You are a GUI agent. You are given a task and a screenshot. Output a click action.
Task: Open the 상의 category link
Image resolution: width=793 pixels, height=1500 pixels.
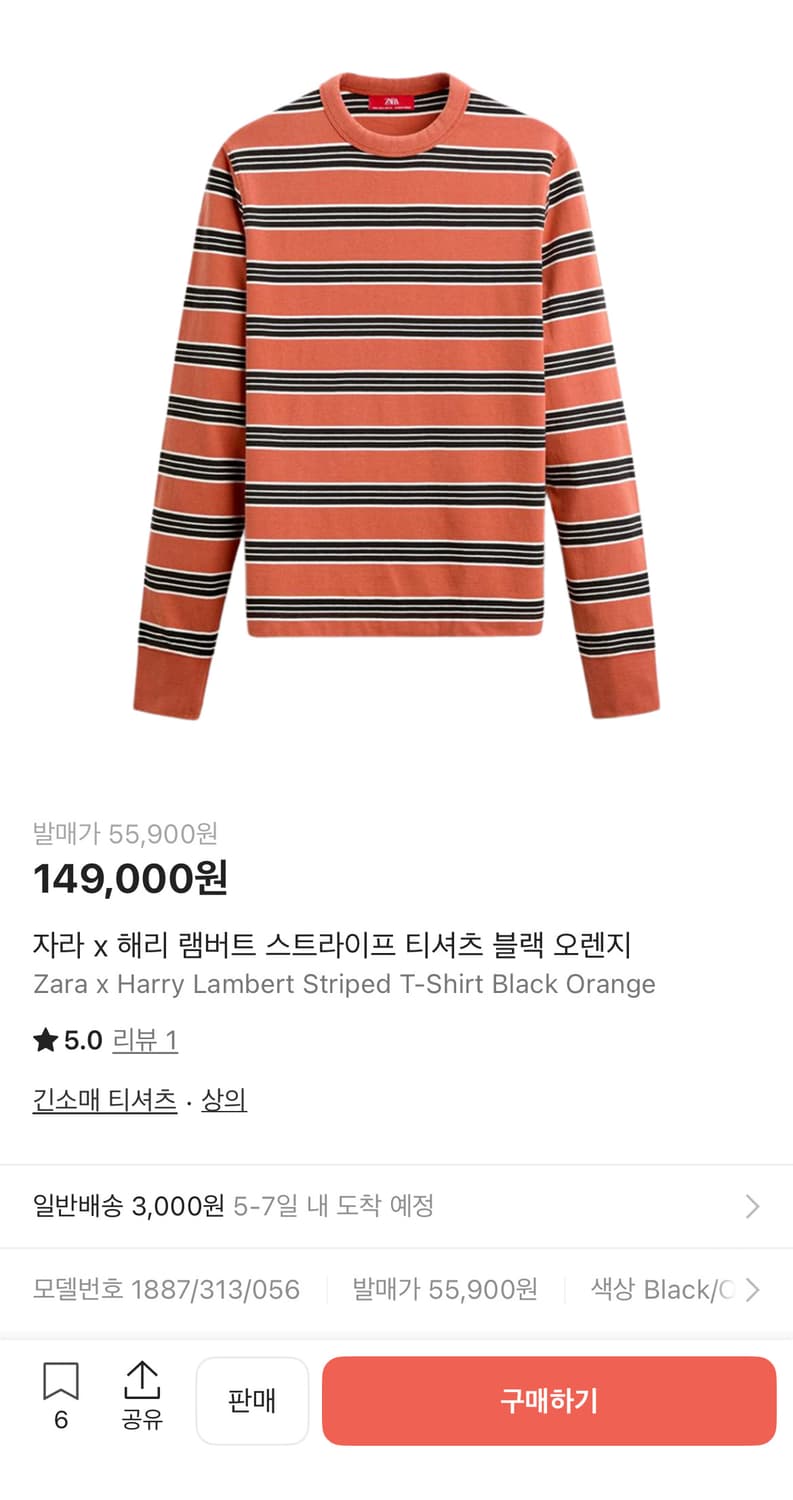pos(224,1099)
